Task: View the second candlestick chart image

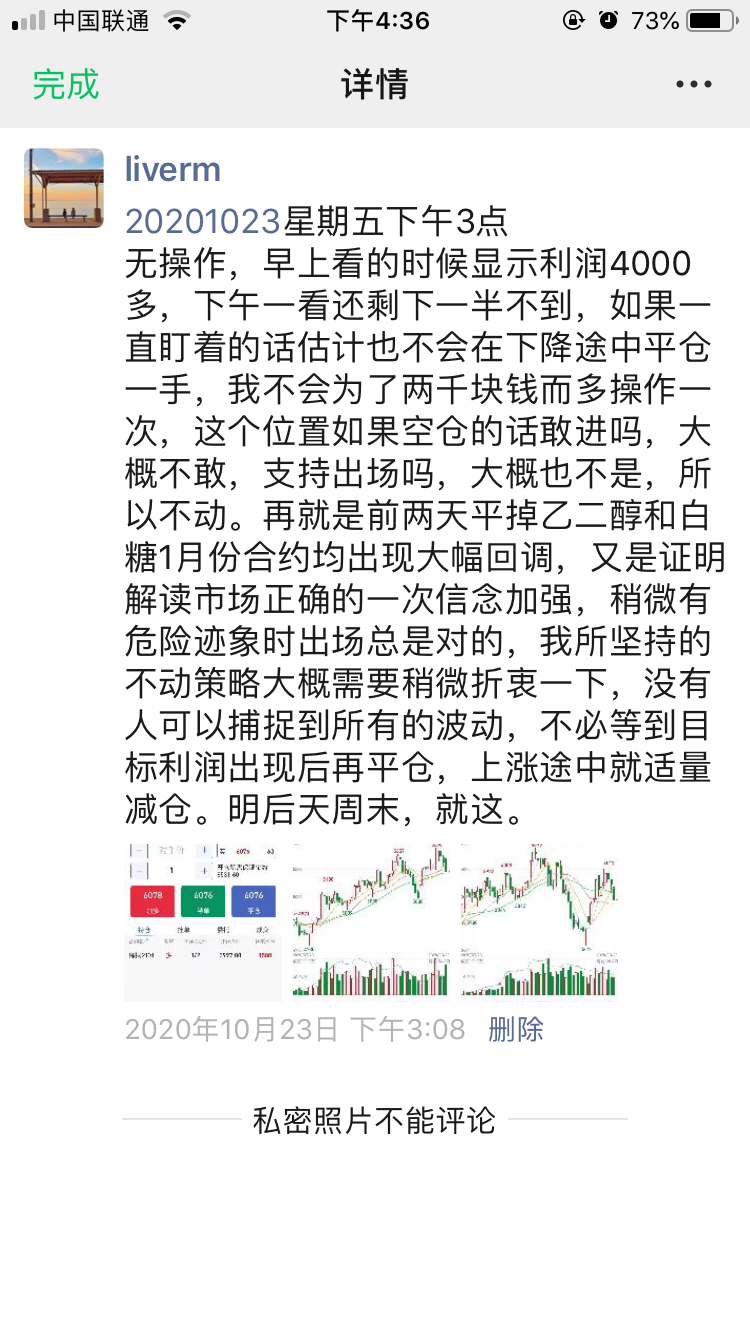Action: pyautogui.click(x=371, y=921)
